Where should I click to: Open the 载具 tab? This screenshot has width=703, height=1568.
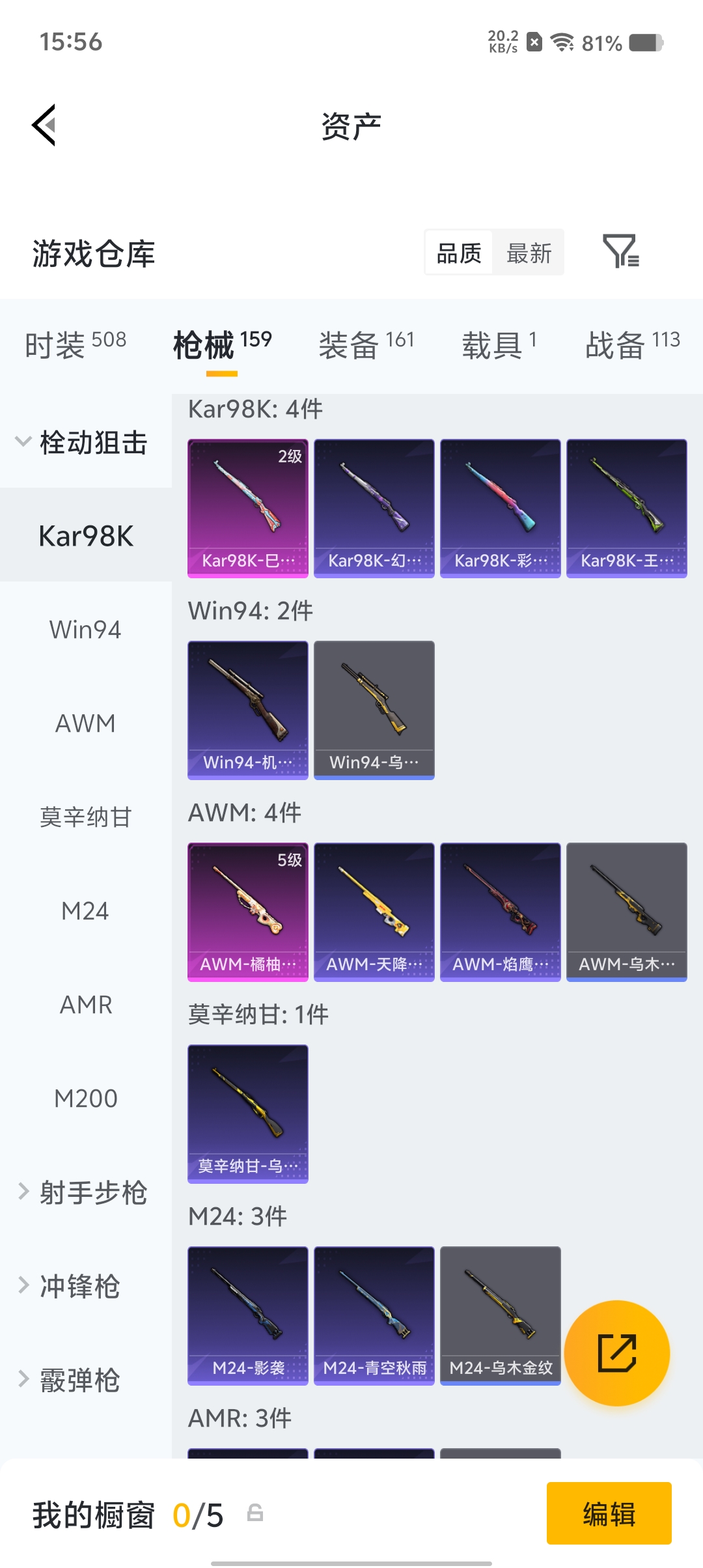[x=499, y=344]
